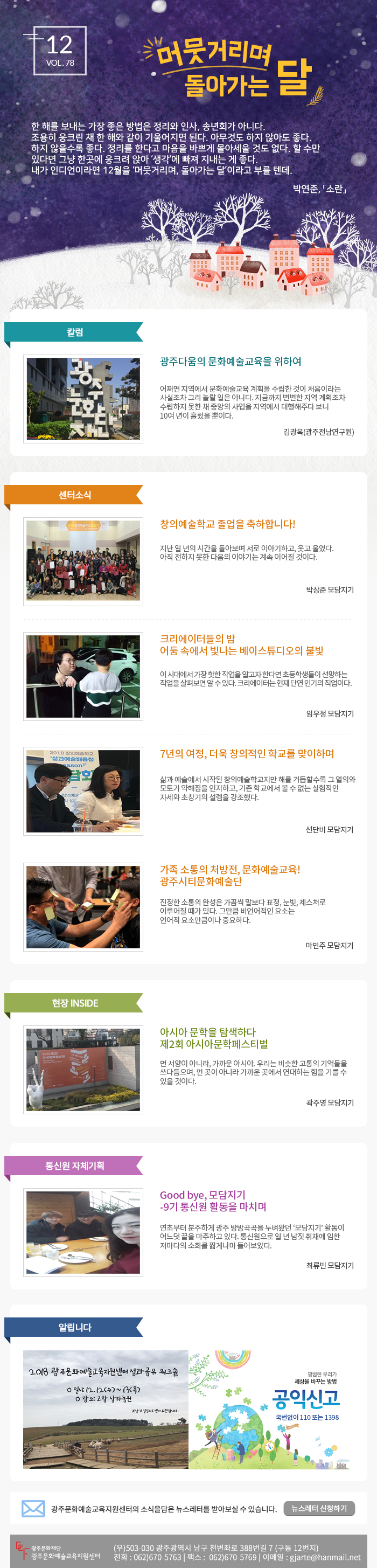Open the column article 광주다움의 문화예술교육을 위하여
Image resolution: width=377 pixels, height=1568 pixels.
click(x=231, y=362)
